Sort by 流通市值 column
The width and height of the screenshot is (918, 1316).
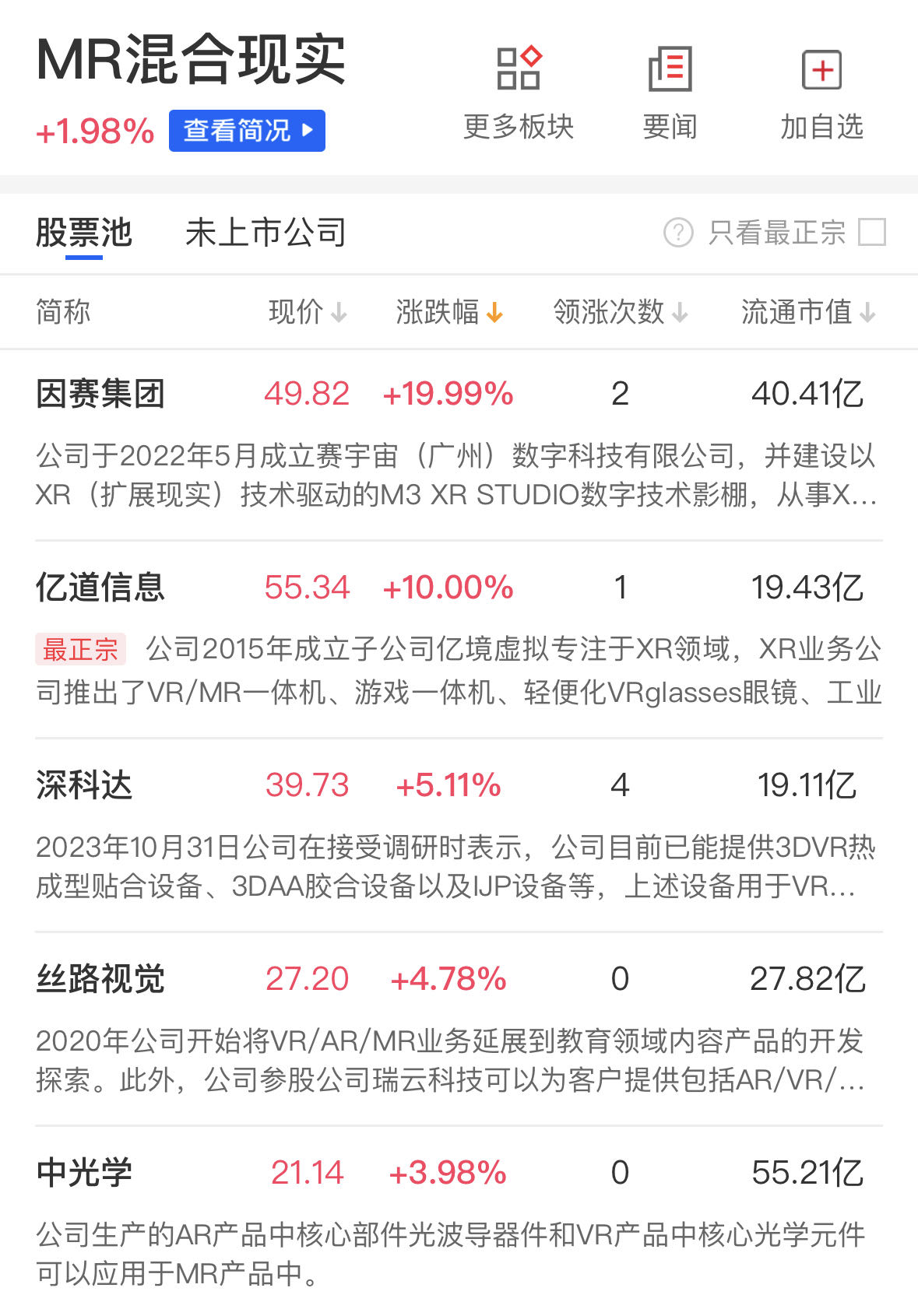[807, 313]
